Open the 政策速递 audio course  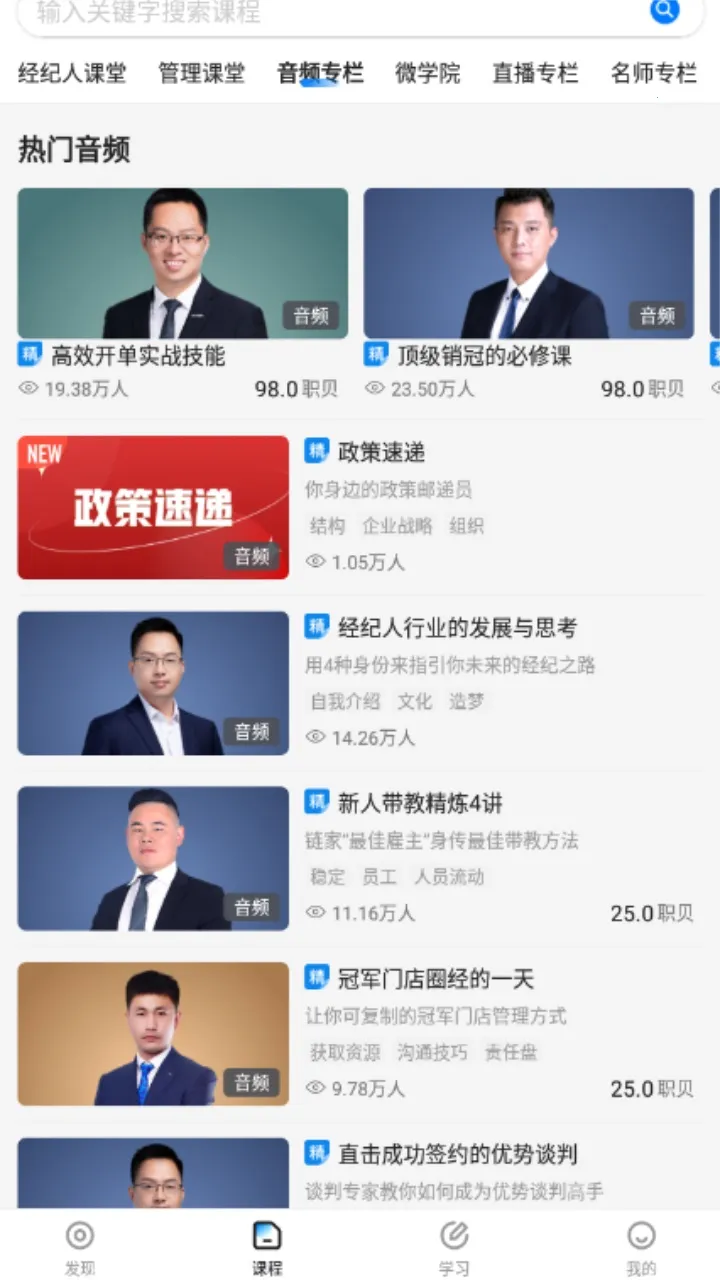tap(380, 452)
